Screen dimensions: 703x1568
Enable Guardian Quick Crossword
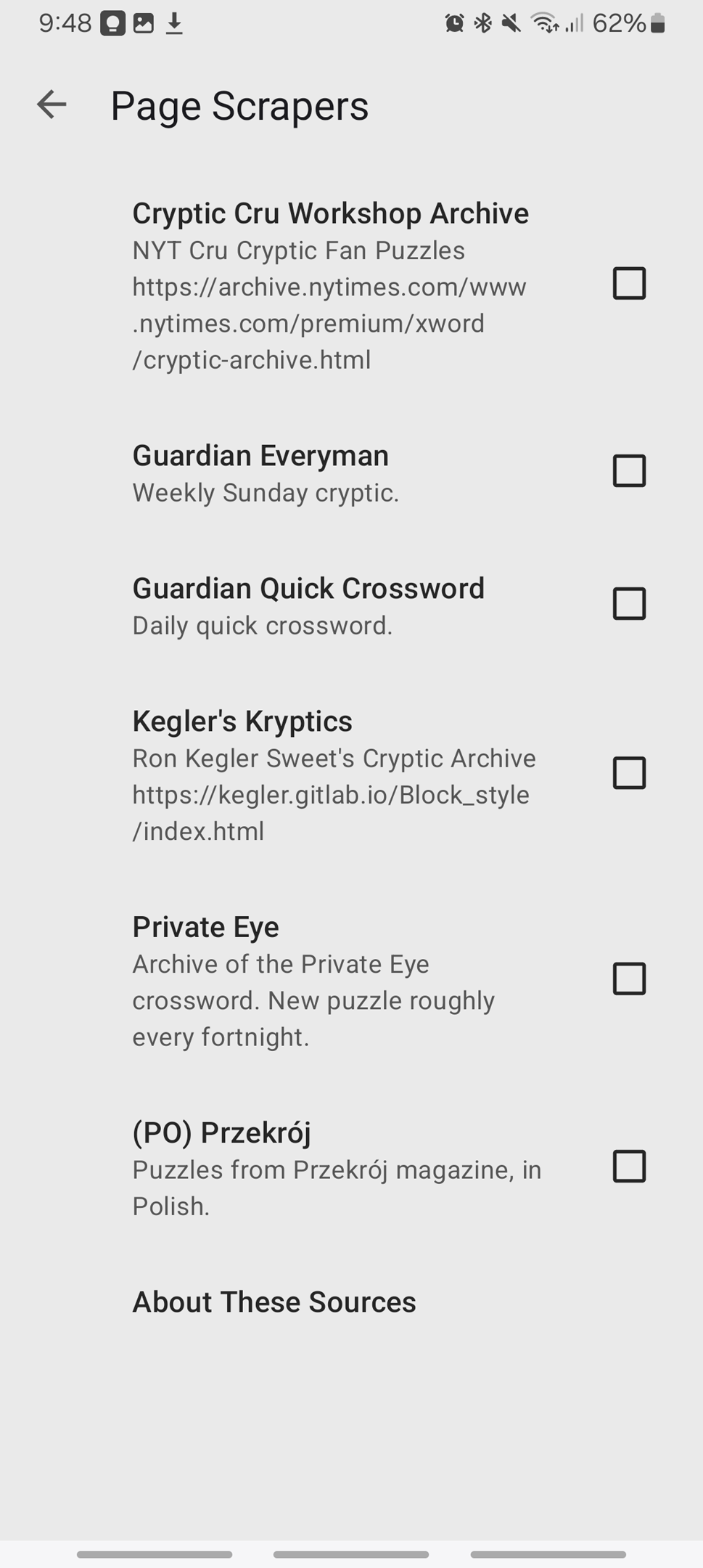click(x=628, y=604)
